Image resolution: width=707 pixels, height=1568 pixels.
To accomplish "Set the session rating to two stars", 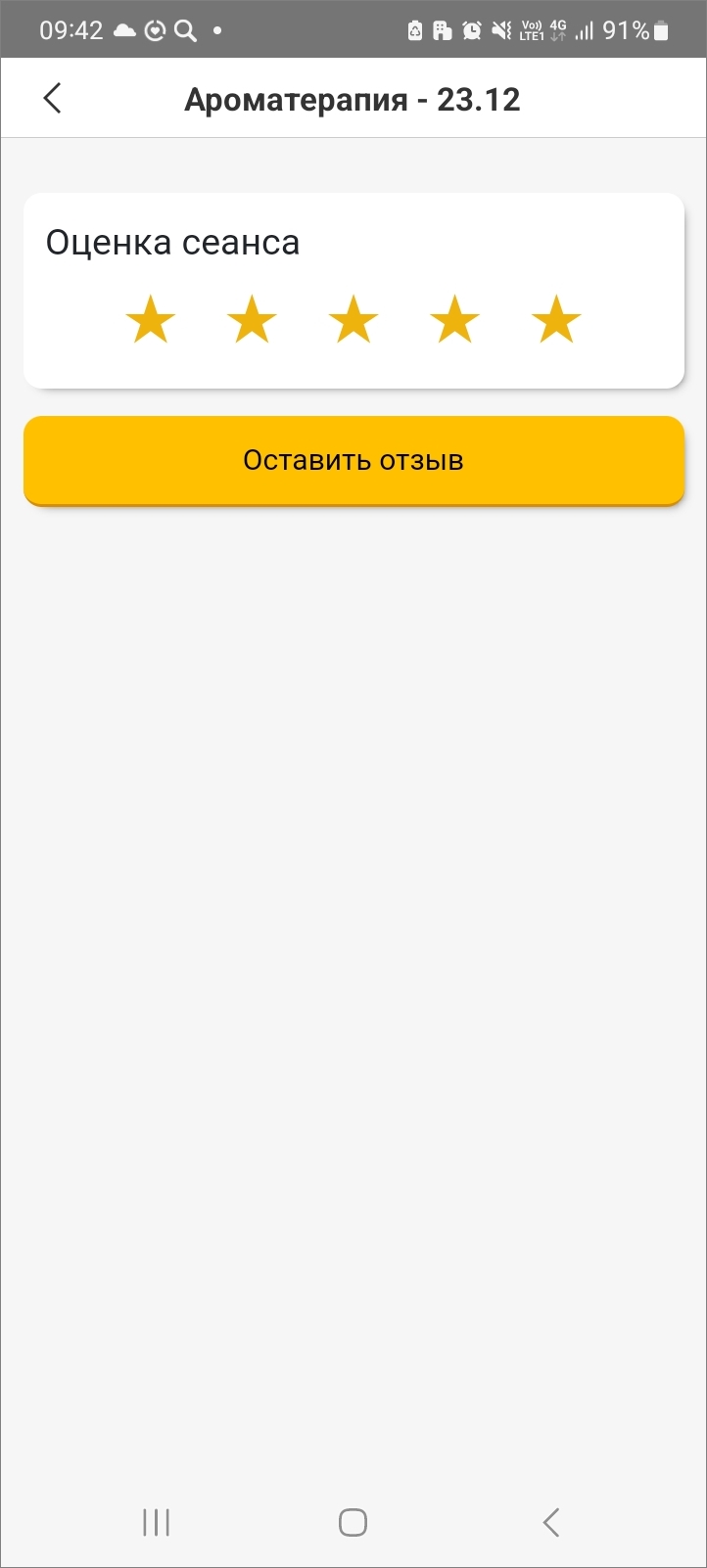I will [253, 320].
